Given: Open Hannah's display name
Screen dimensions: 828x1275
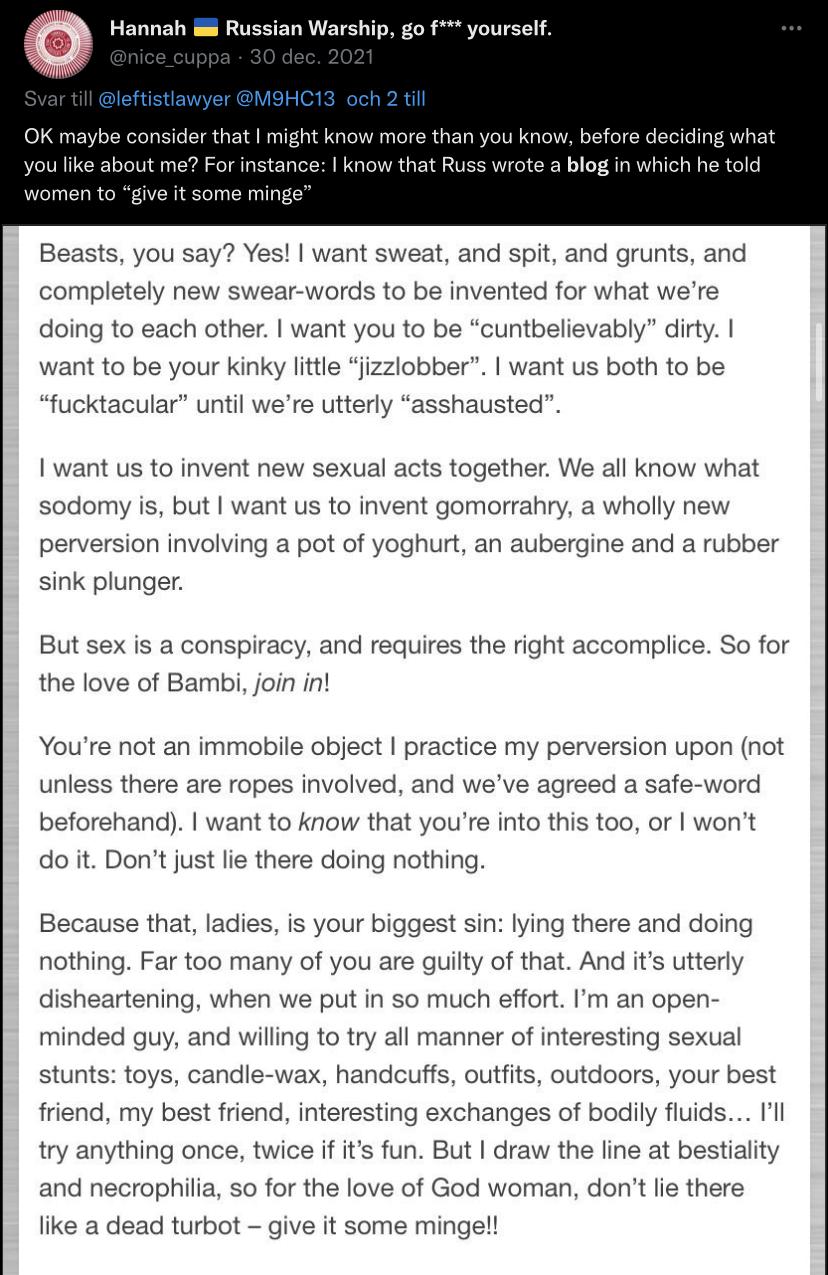Looking at the screenshot, I should (330, 29).
